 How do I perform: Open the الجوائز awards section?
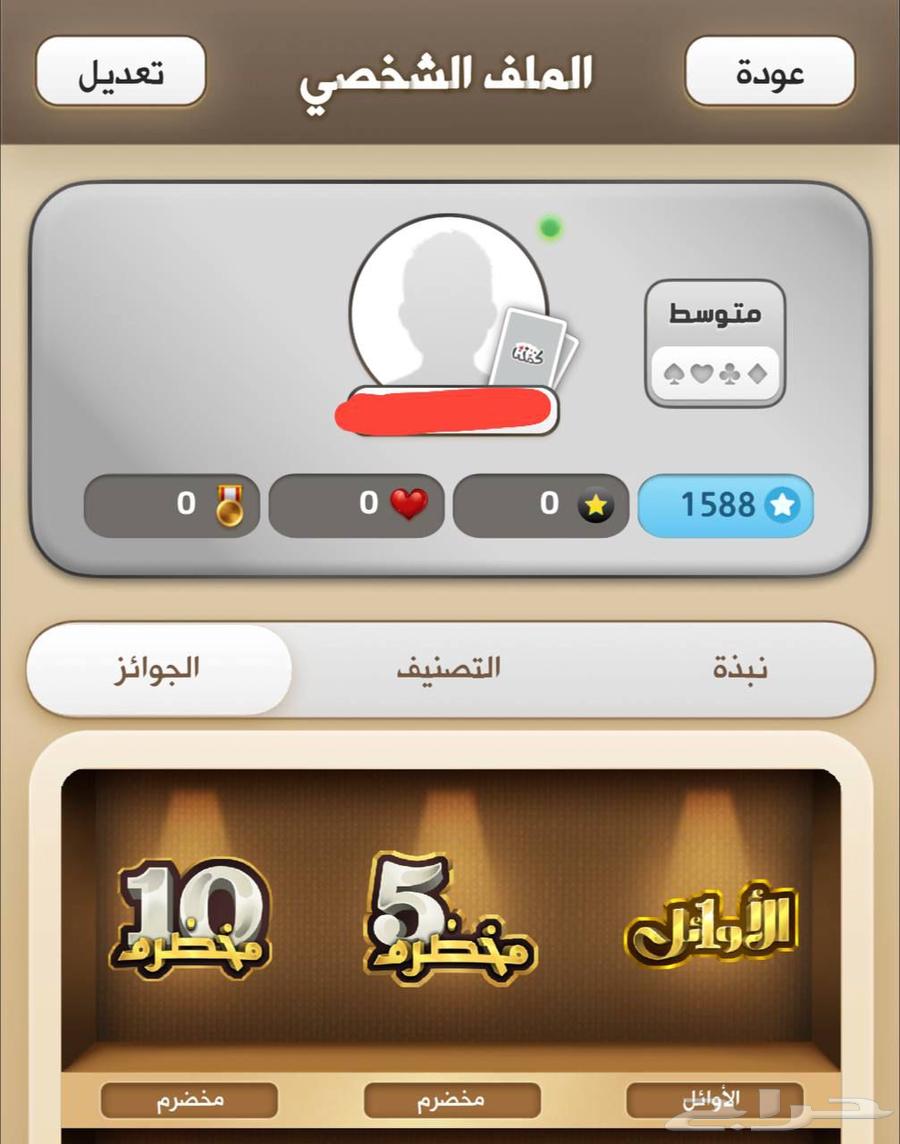coord(160,668)
